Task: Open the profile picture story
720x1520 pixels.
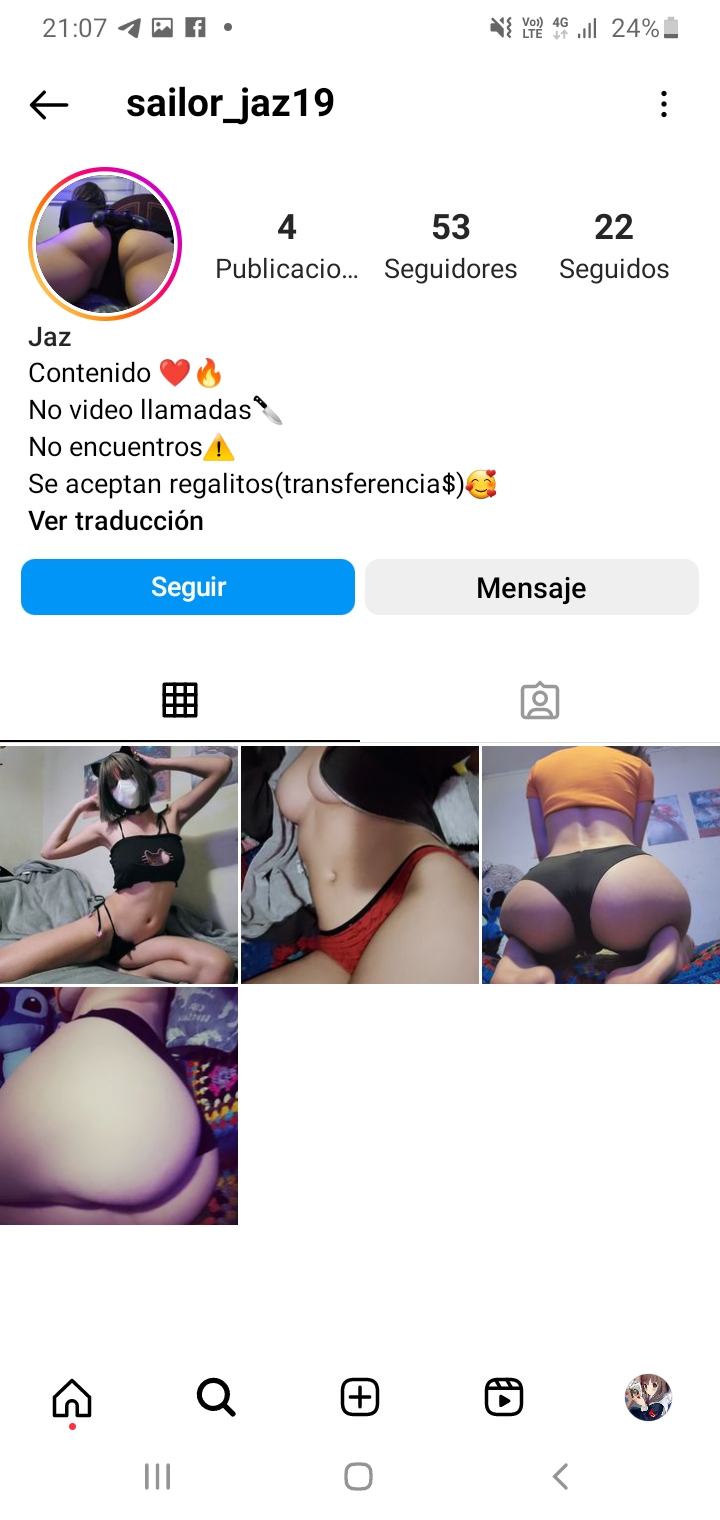Action: (x=104, y=244)
